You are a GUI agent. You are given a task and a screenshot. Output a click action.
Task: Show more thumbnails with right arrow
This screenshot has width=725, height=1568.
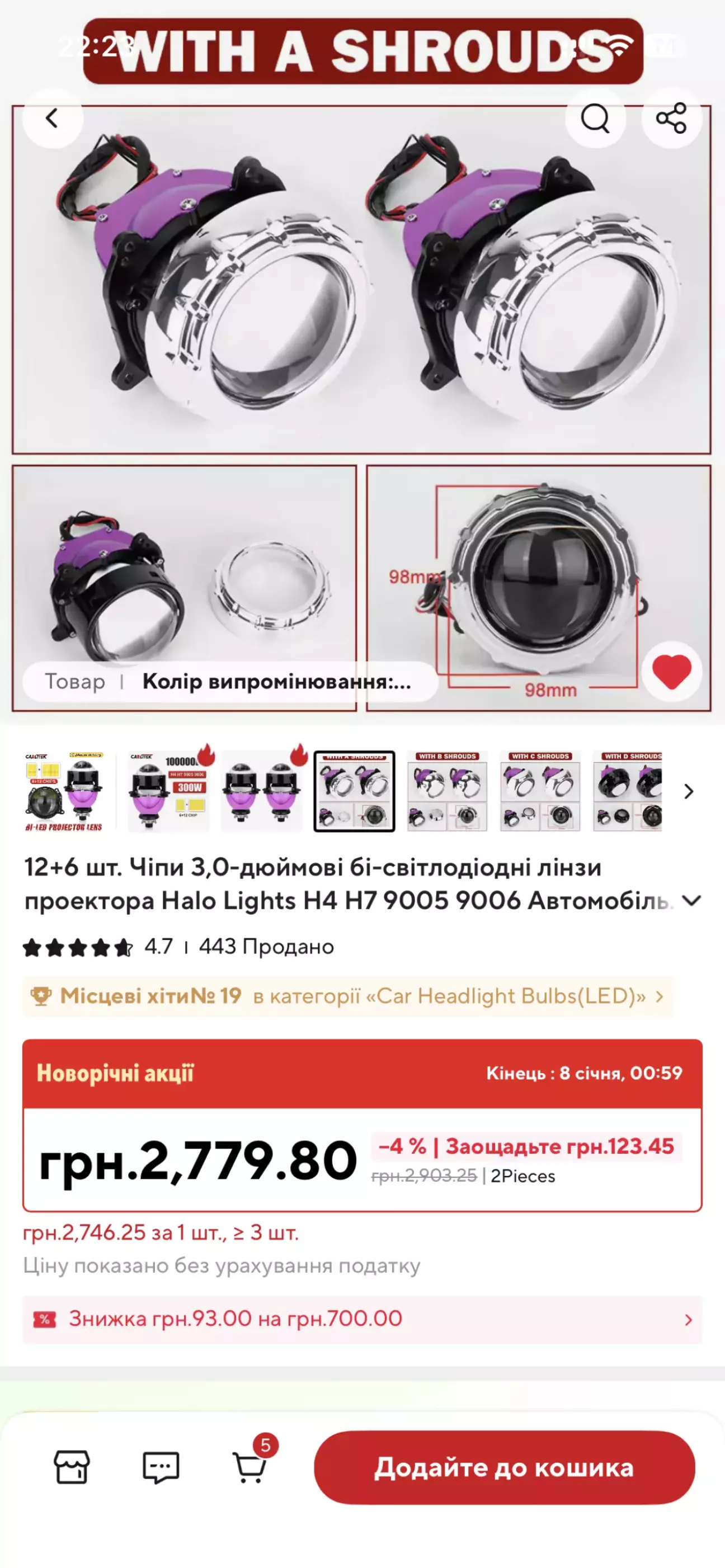[x=689, y=791]
